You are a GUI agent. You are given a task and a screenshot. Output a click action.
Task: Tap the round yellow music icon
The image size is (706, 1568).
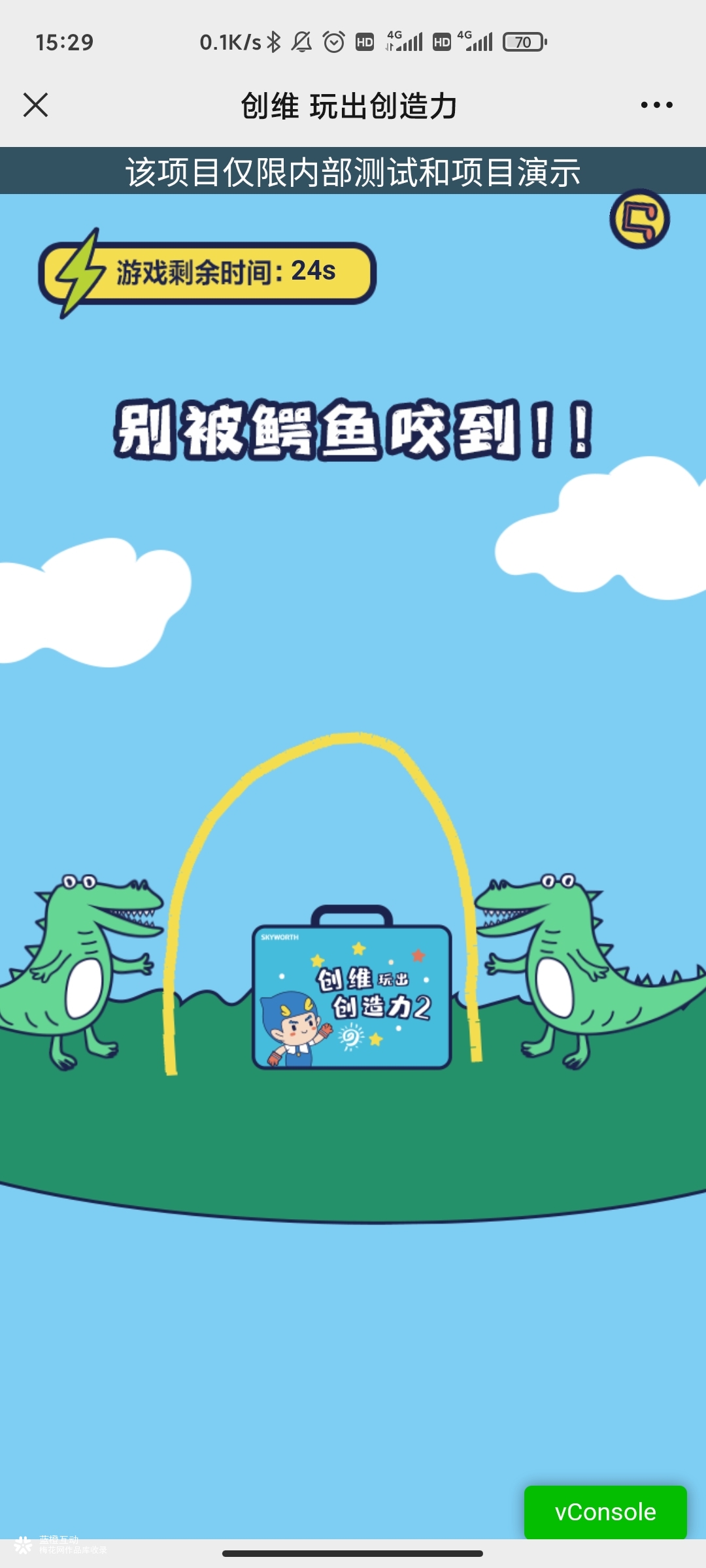click(x=639, y=220)
